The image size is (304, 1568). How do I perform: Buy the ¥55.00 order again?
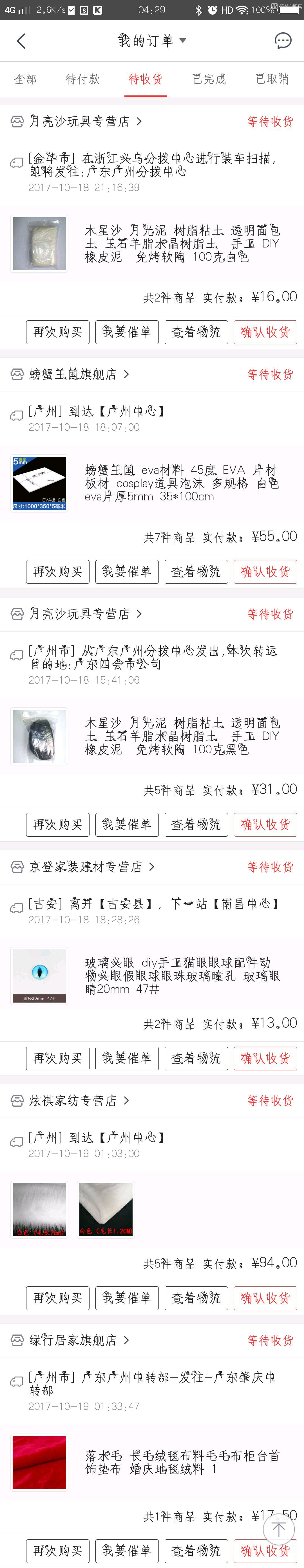click(x=58, y=572)
